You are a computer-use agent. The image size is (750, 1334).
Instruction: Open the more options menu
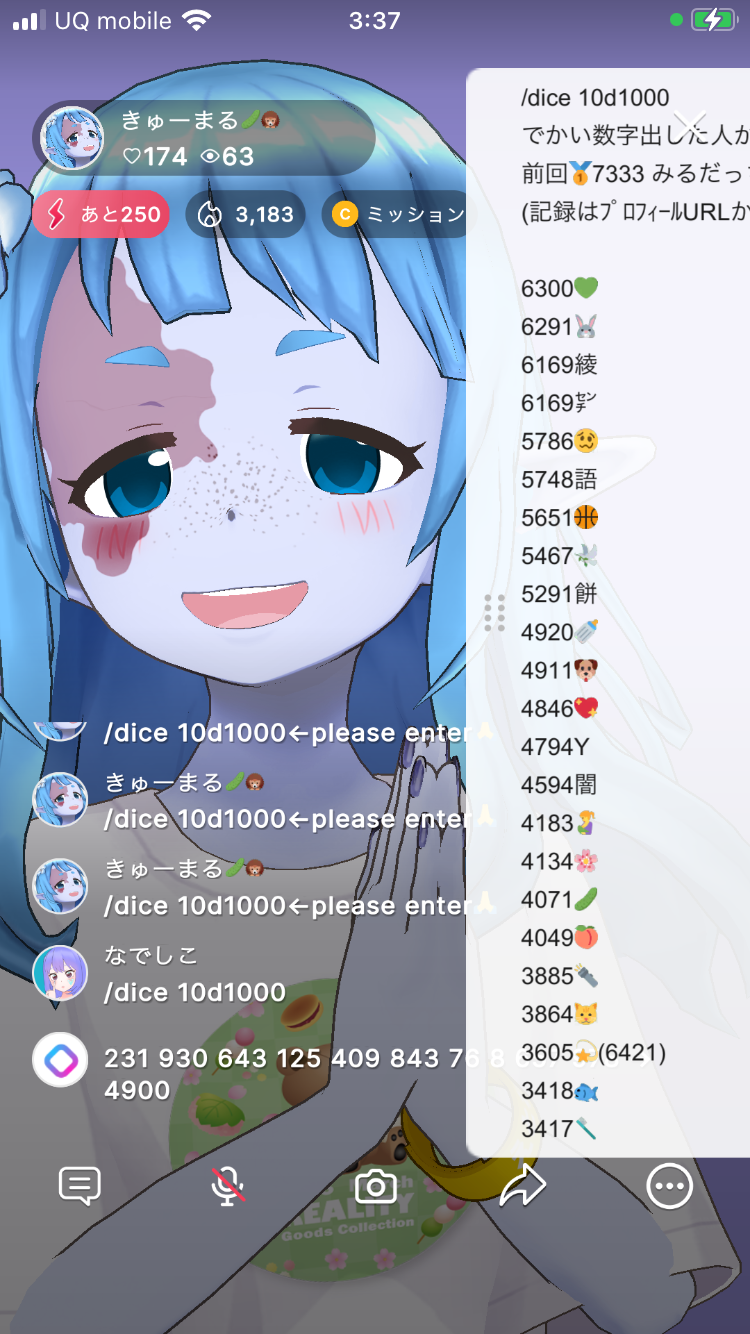pos(669,1186)
